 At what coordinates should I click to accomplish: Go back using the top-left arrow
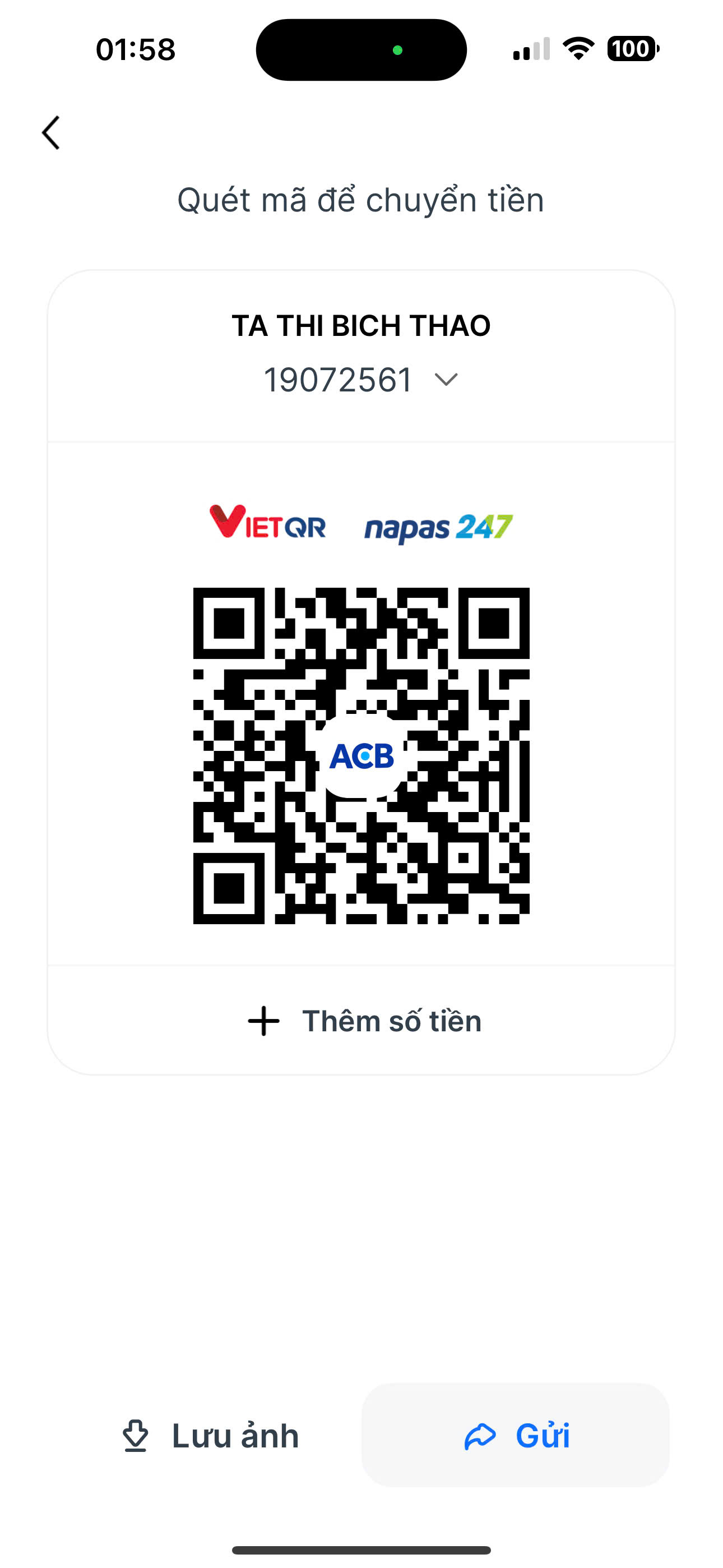click(x=51, y=133)
